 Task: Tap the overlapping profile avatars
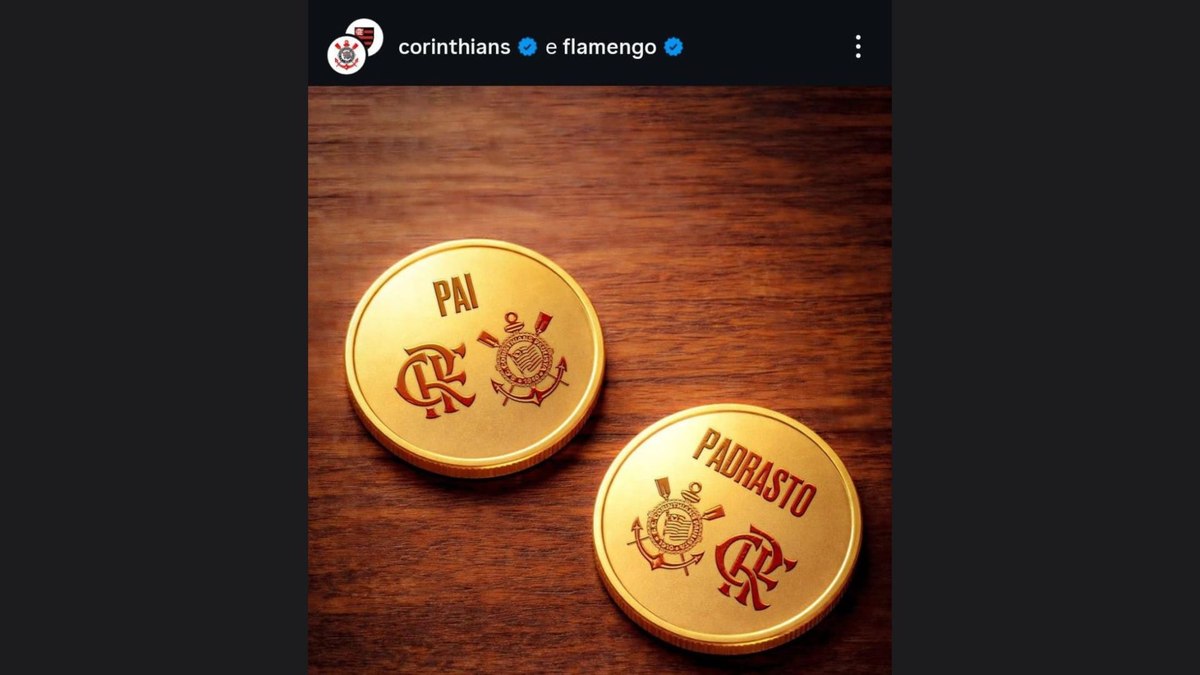[x=354, y=47]
